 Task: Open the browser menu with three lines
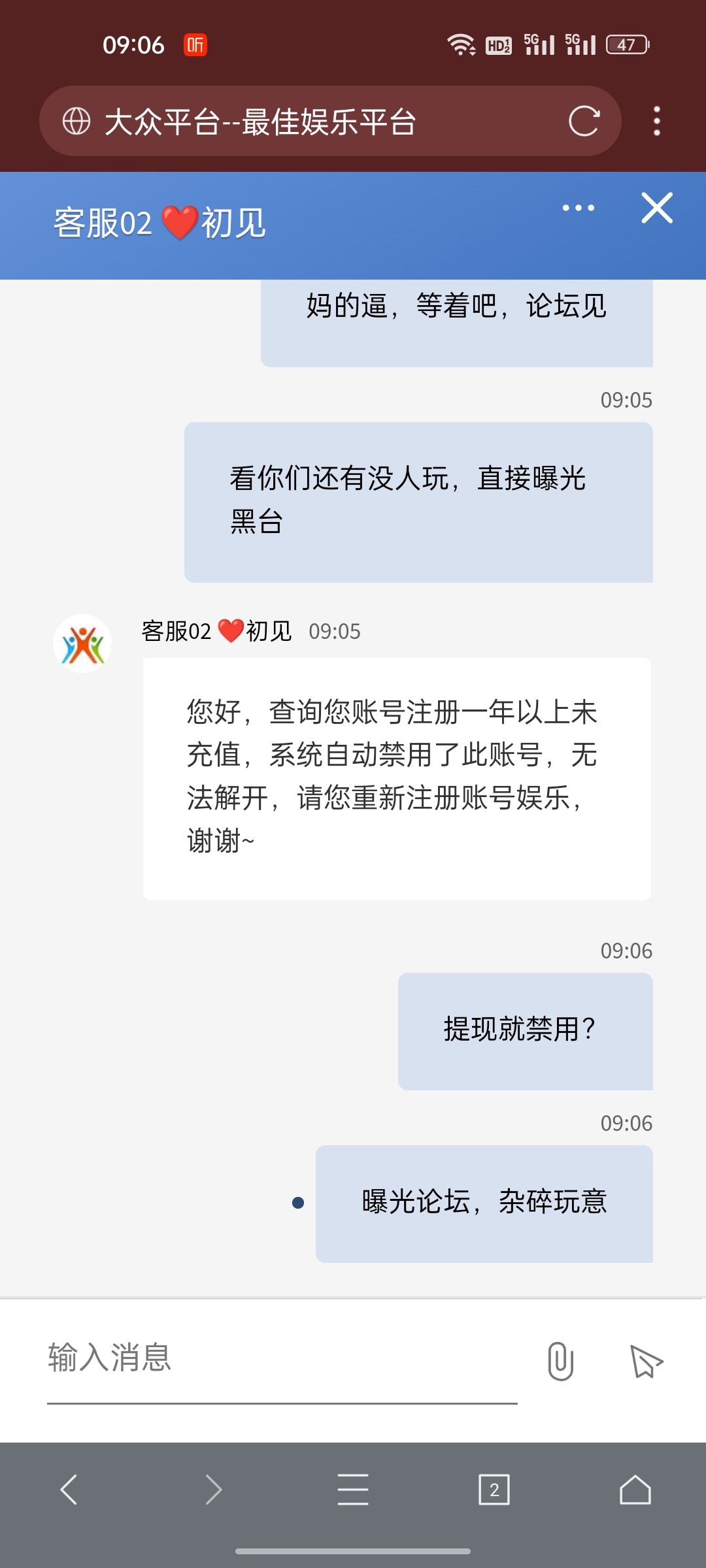coord(353,1490)
